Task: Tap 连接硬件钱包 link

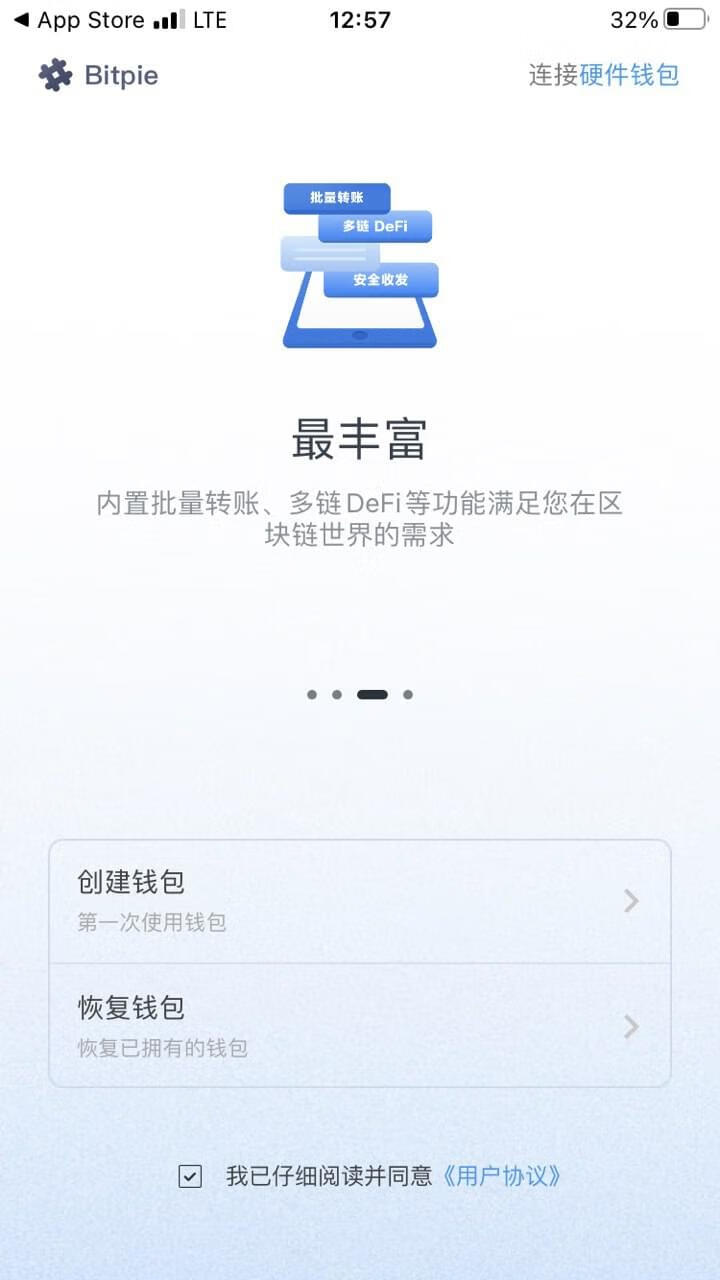Action: (x=603, y=75)
